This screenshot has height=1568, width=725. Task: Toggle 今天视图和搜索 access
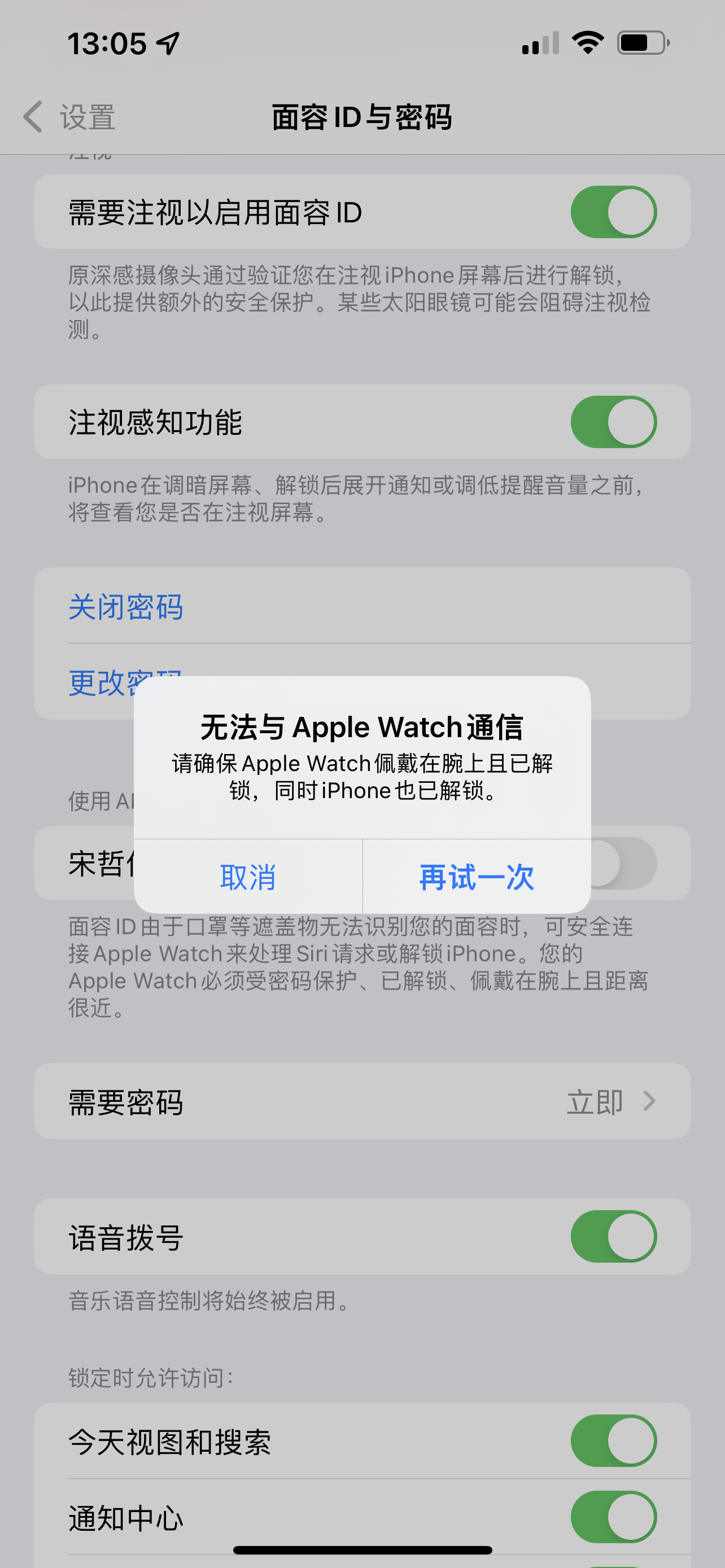pyautogui.click(x=613, y=1441)
